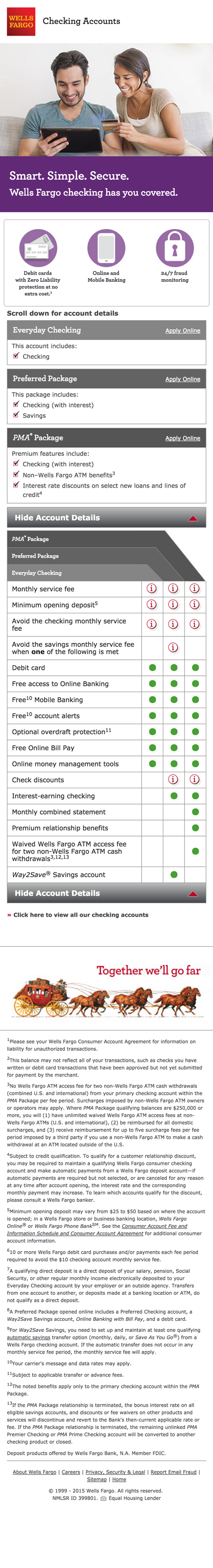
Task: Open info for PMA minimum opening deposit
Action: [x=195, y=604]
